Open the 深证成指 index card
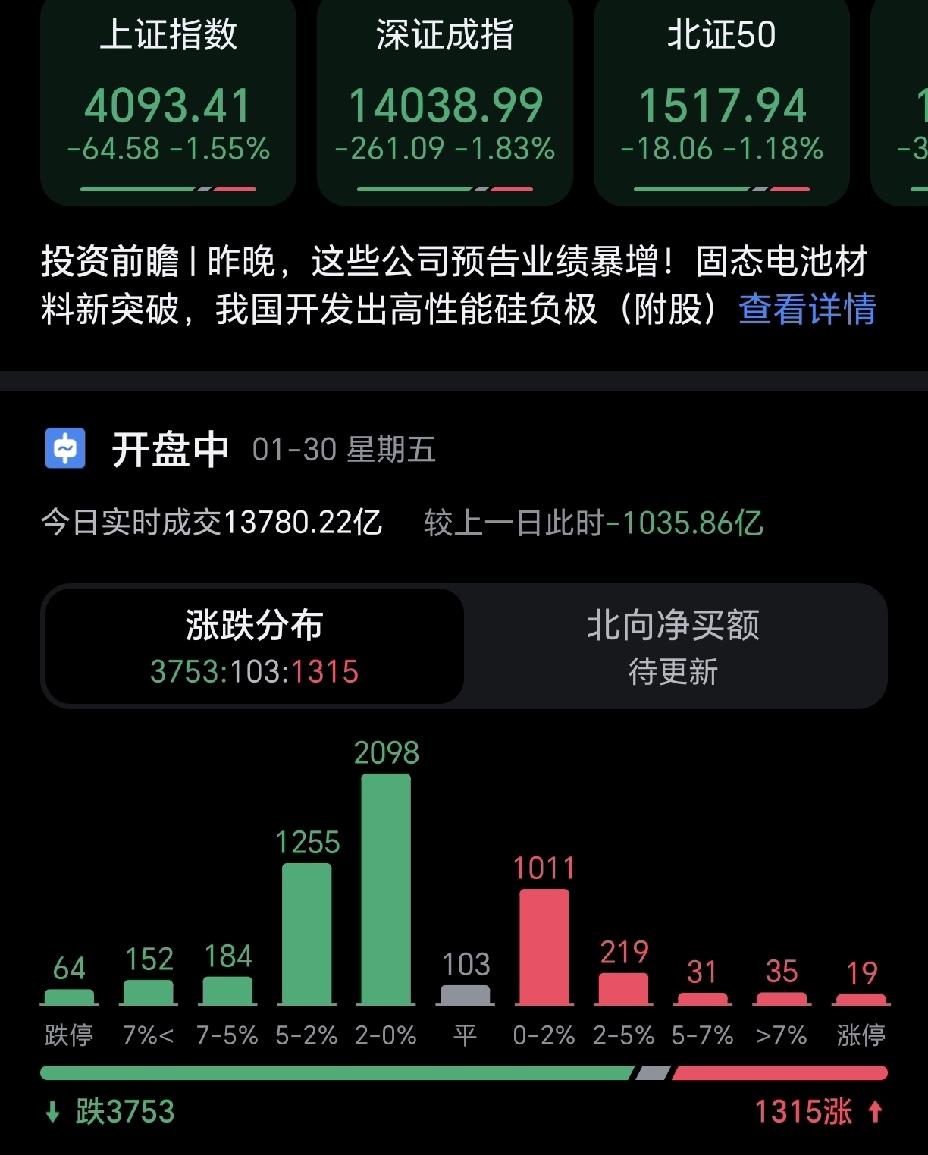Viewport: 928px width, 1155px height. (444, 100)
